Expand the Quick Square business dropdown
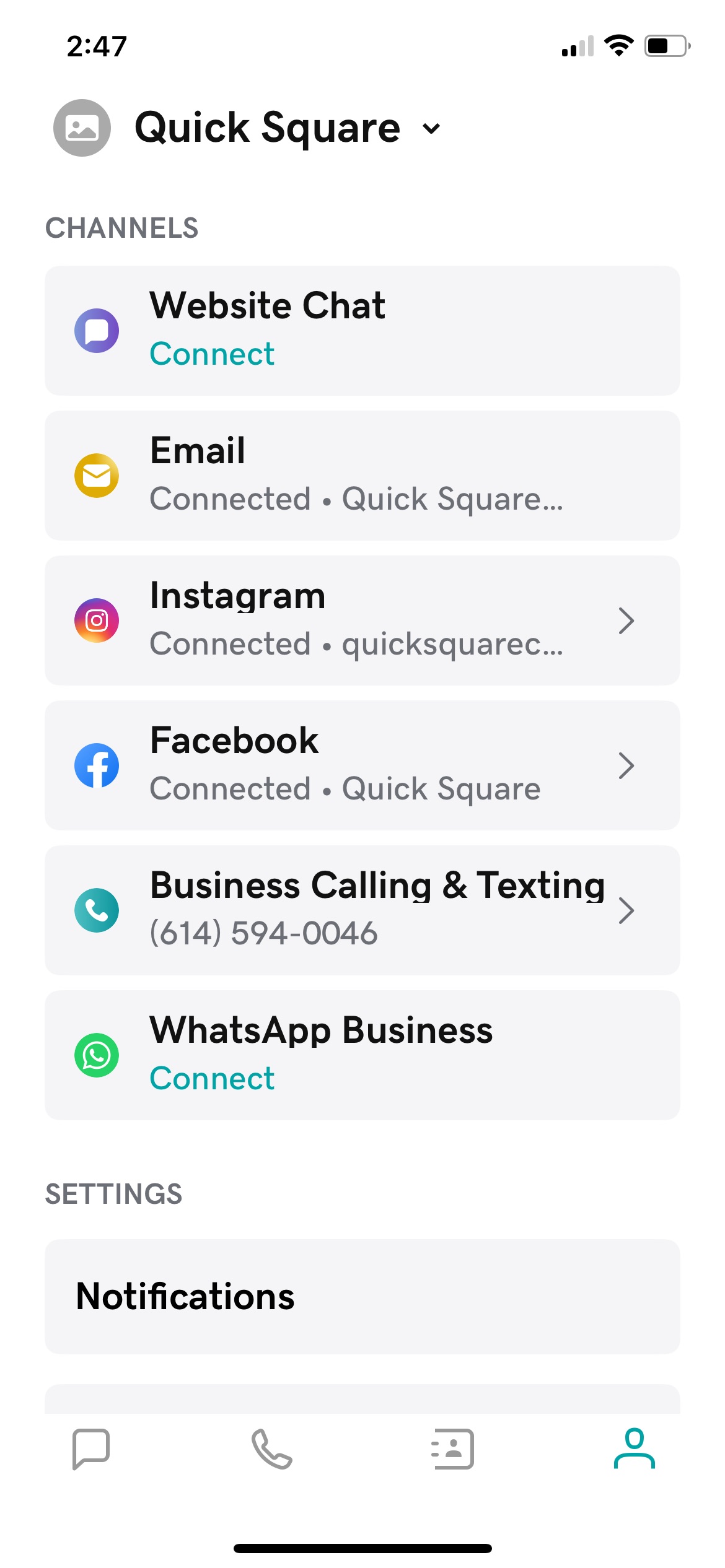This screenshot has height=1568, width=725. tap(431, 128)
